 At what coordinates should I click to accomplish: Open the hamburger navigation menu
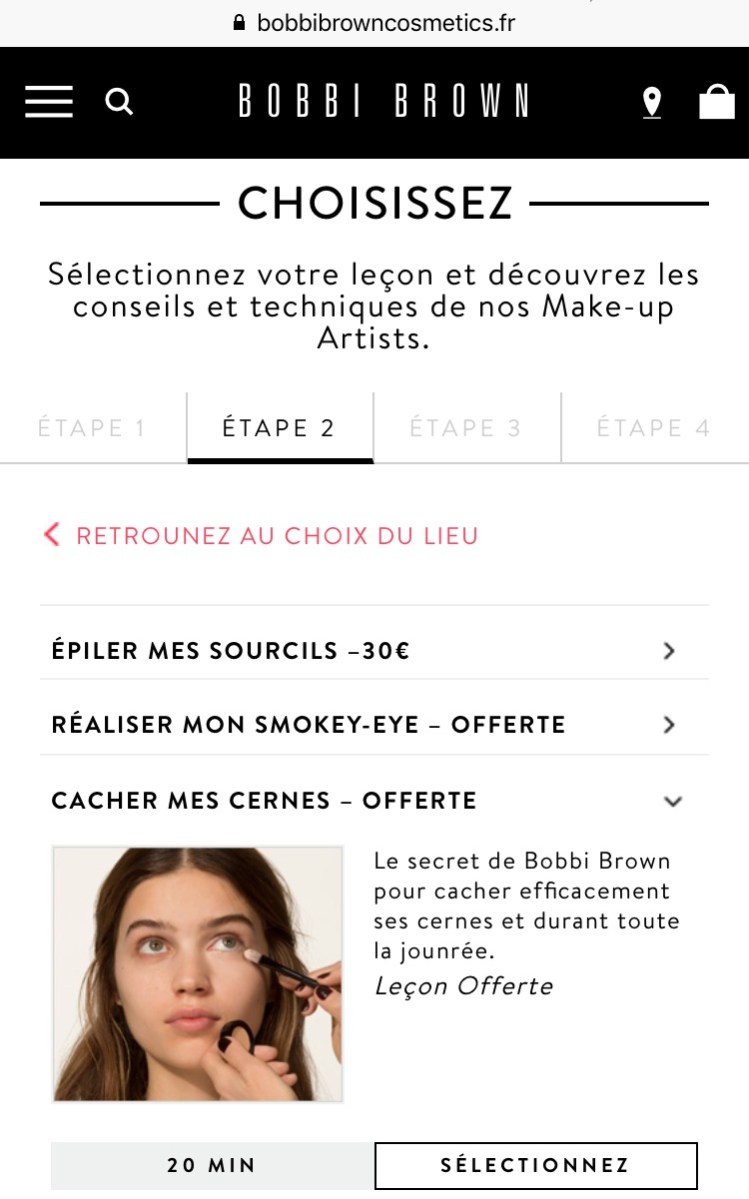coord(49,102)
